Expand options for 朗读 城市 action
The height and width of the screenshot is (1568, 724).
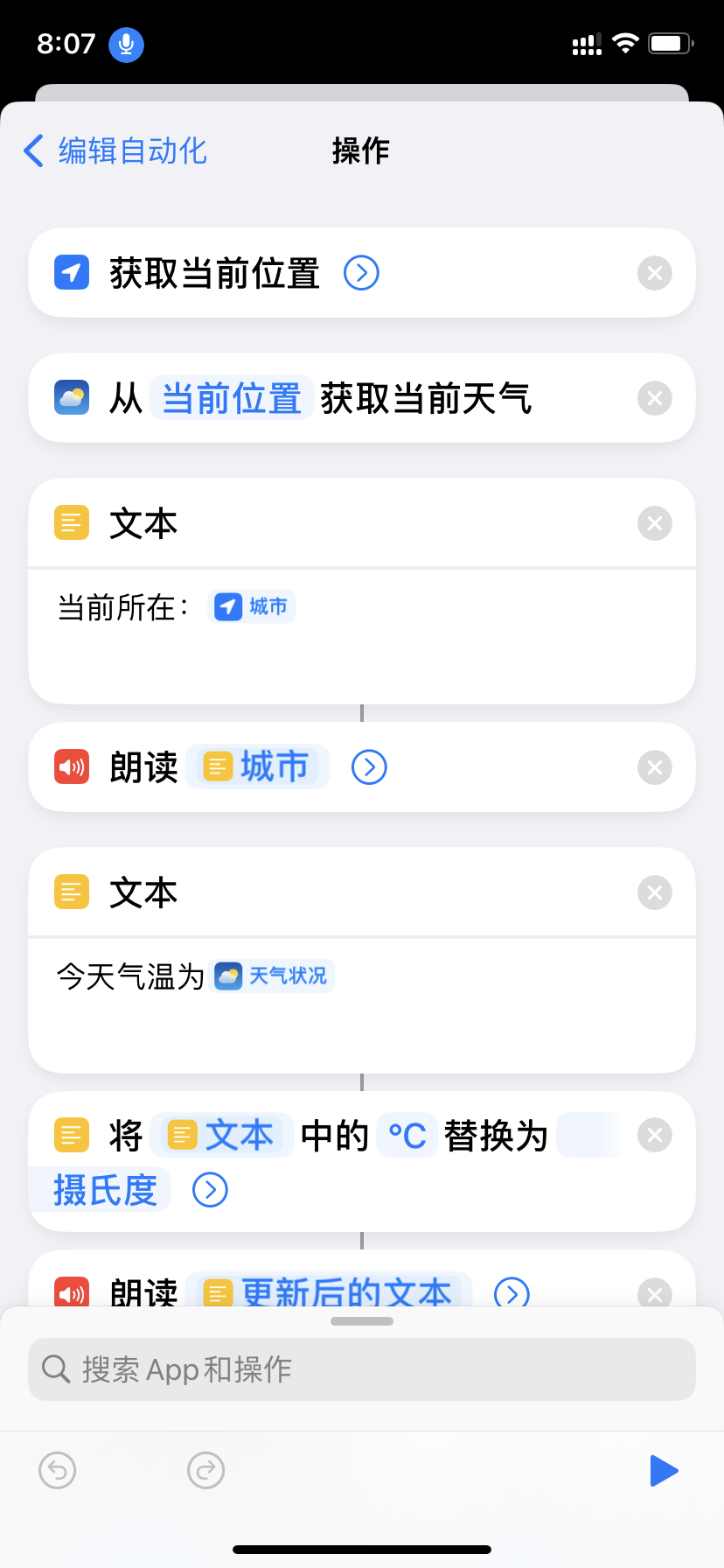tap(369, 767)
